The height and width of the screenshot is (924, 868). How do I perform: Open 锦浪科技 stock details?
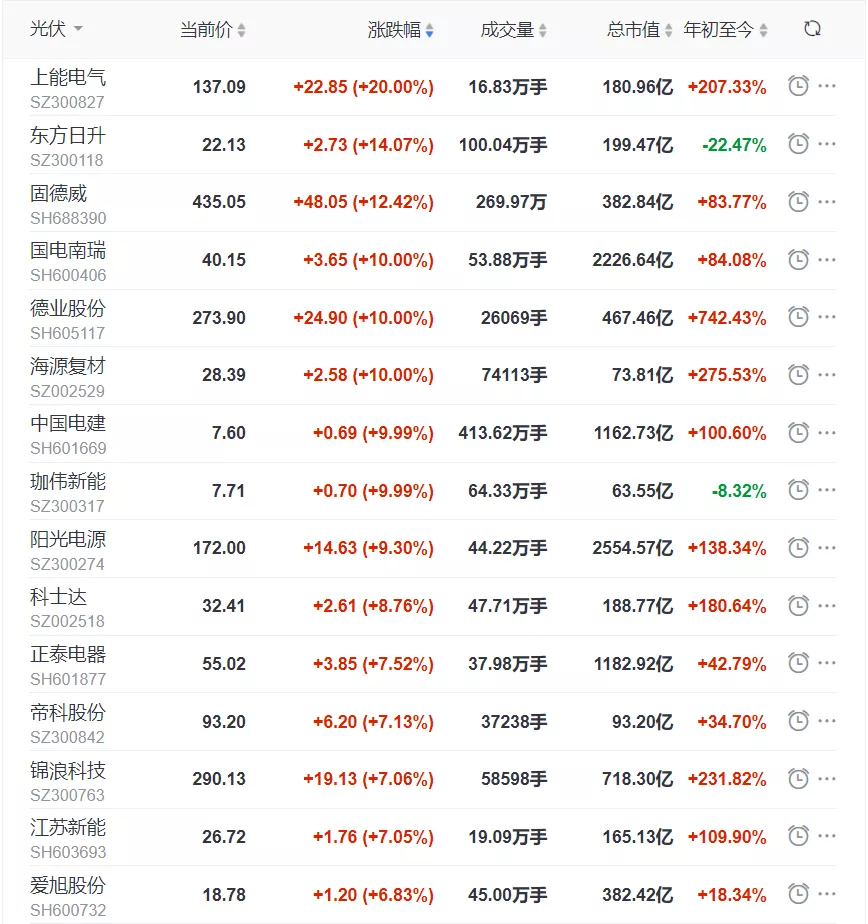68,770
